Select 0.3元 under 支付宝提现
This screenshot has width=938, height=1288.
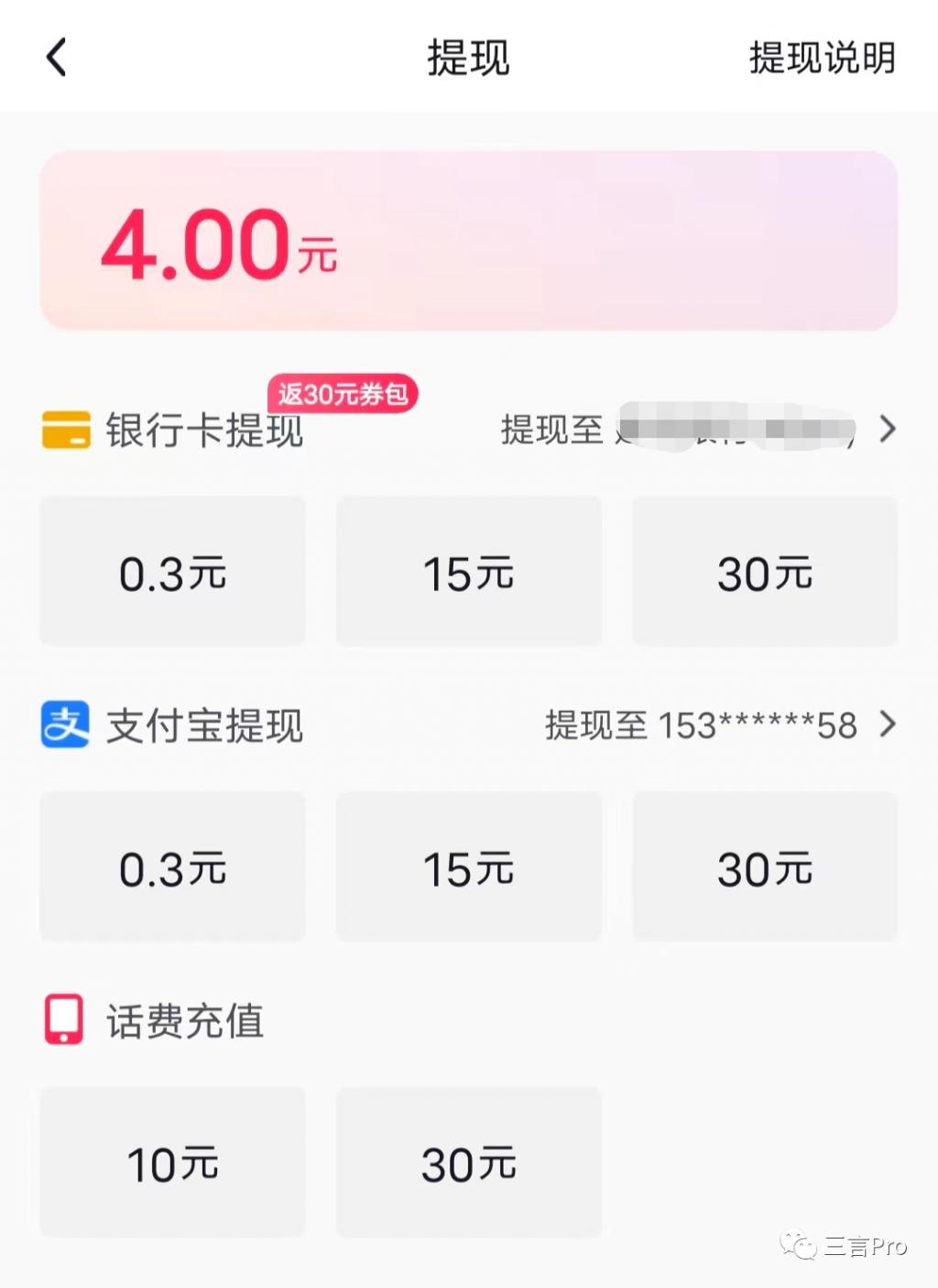pyautogui.click(x=172, y=867)
